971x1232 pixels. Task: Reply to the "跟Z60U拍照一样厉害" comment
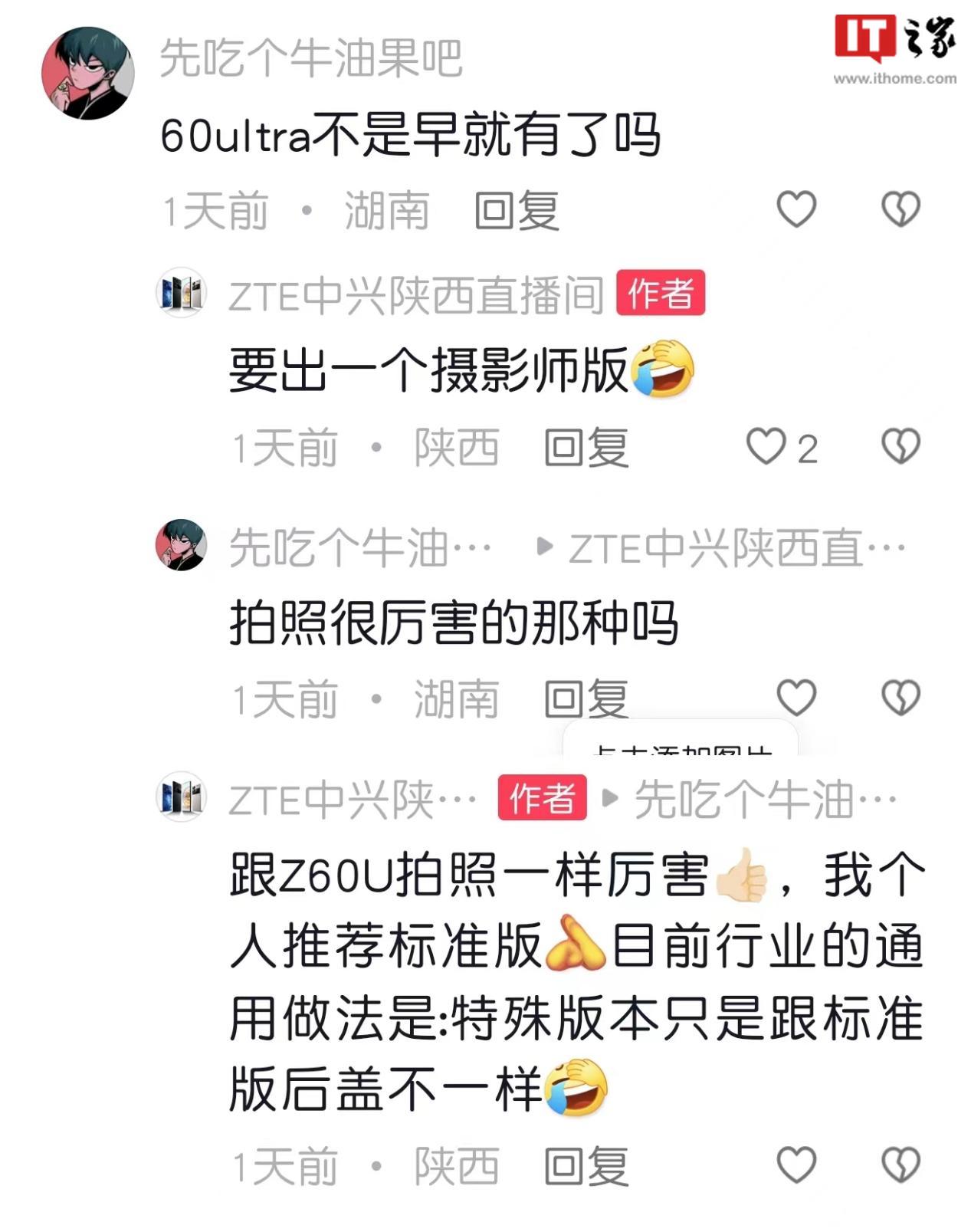[x=586, y=1167]
